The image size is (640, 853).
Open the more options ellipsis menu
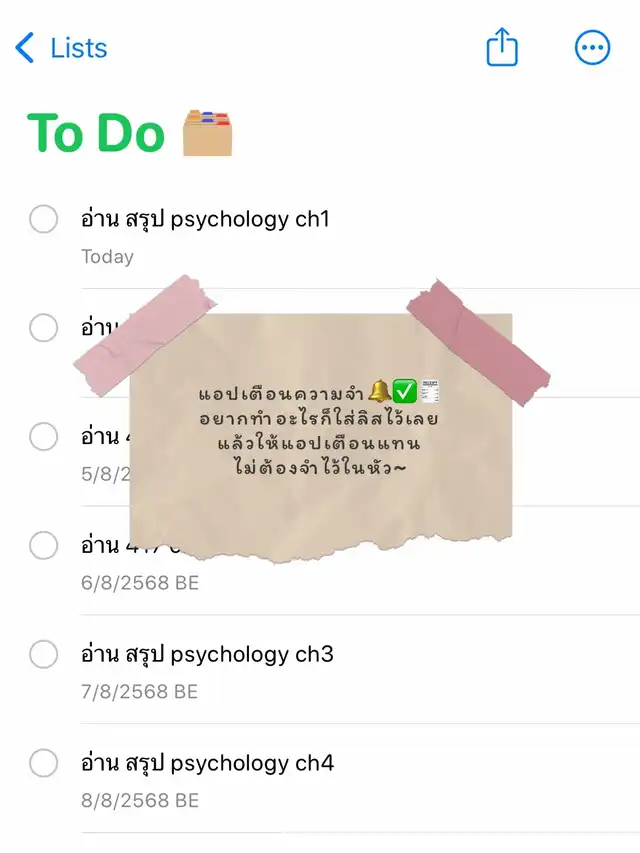(x=592, y=48)
